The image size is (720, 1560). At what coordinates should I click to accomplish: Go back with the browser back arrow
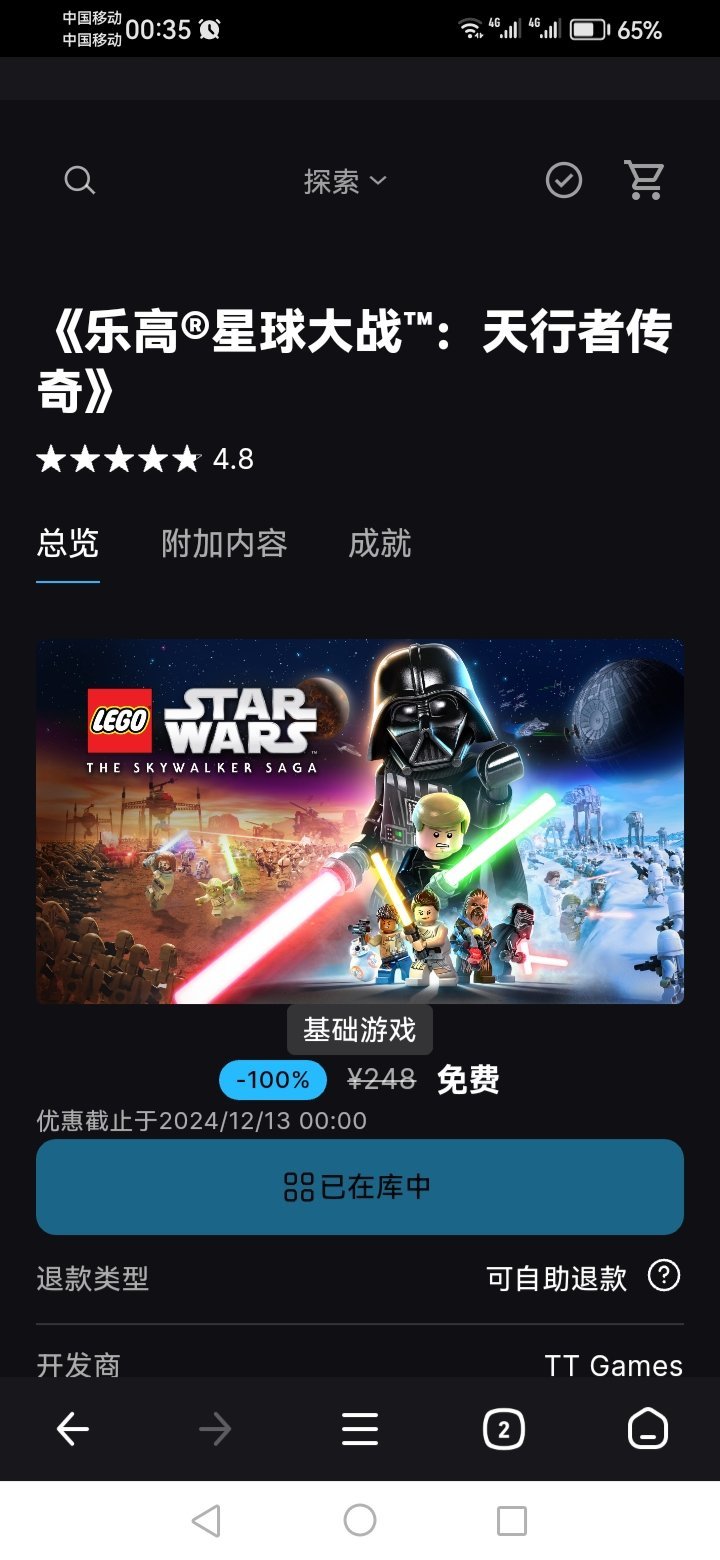(x=72, y=1430)
